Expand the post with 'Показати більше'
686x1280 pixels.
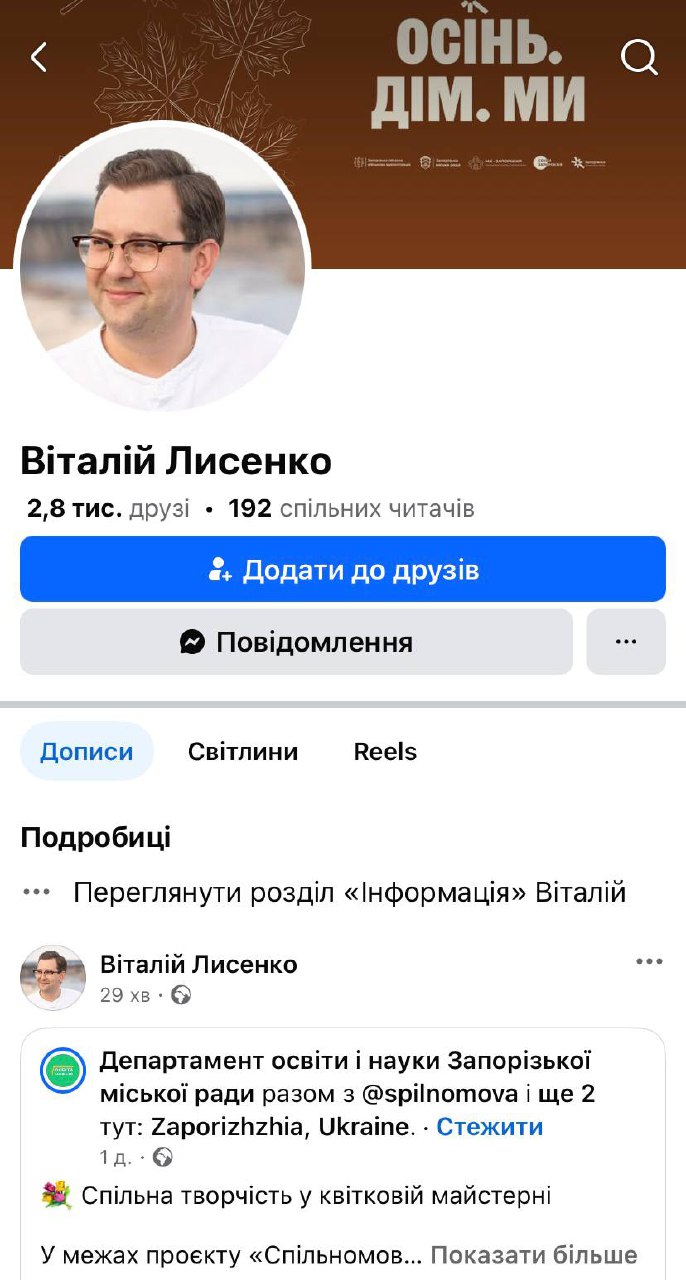534,1254
